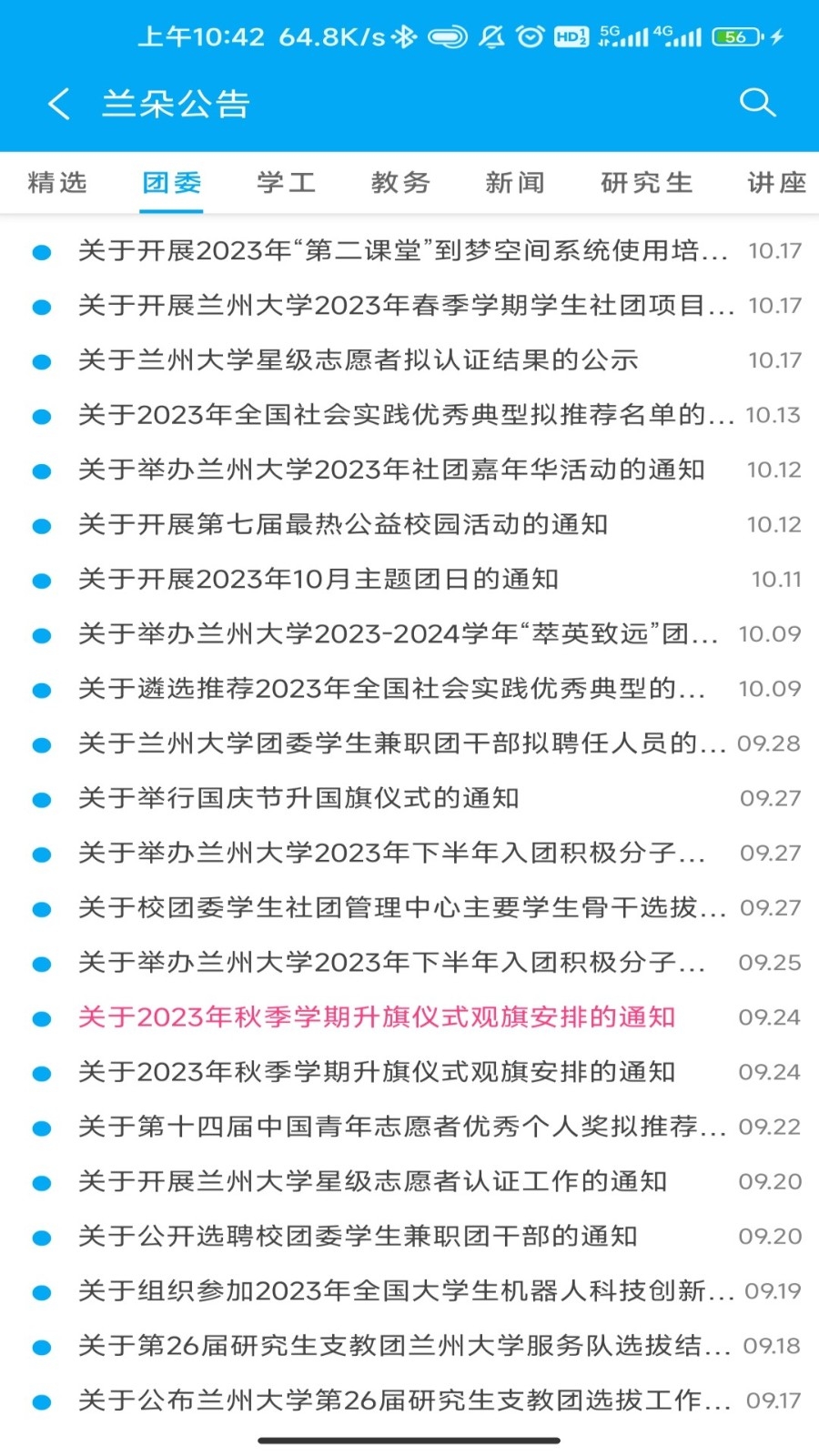
Task: Tap the battery indicator in the status bar
Action: coord(737,36)
